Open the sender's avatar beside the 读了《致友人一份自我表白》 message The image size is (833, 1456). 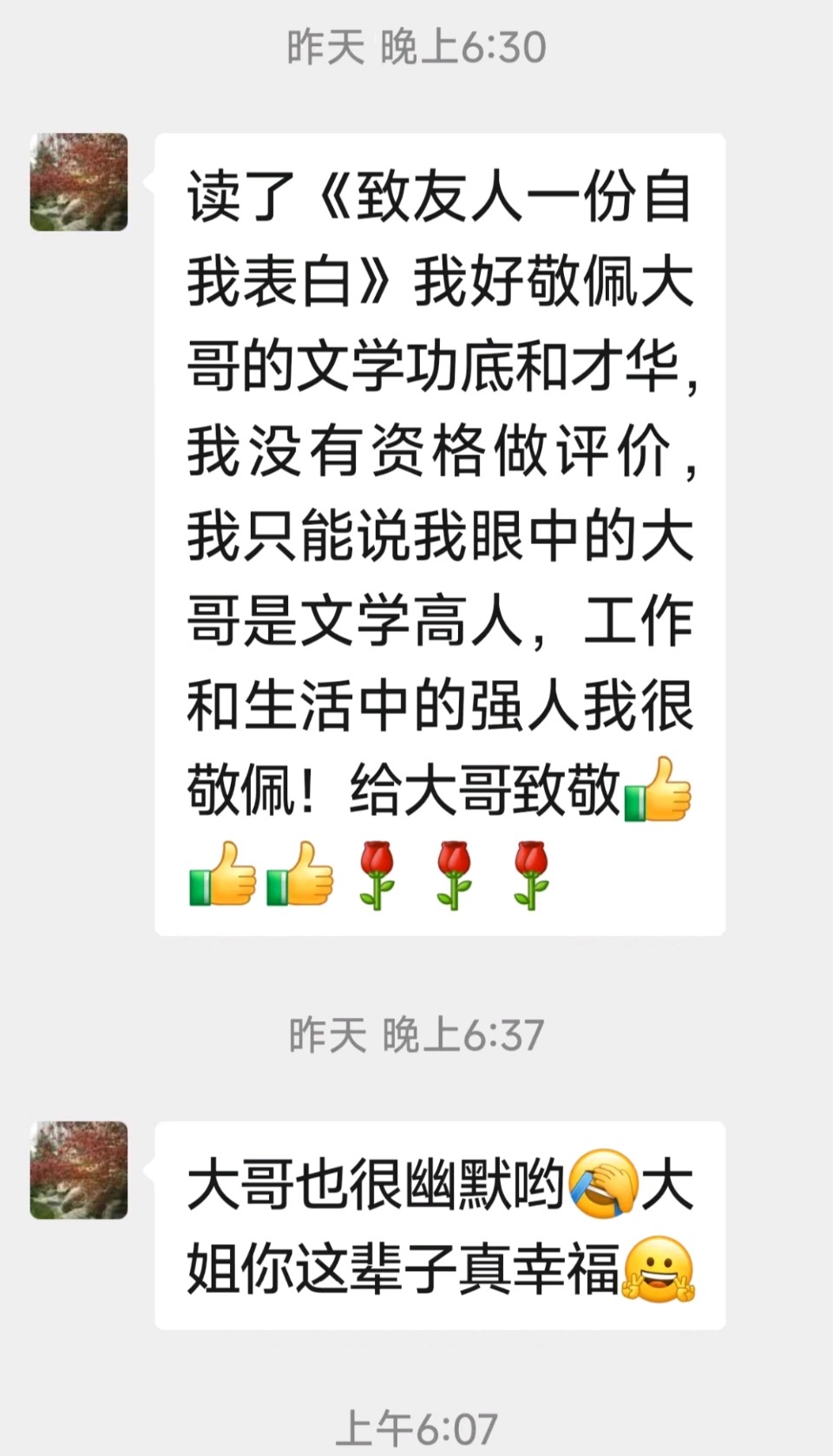click(x=79, y=182)
